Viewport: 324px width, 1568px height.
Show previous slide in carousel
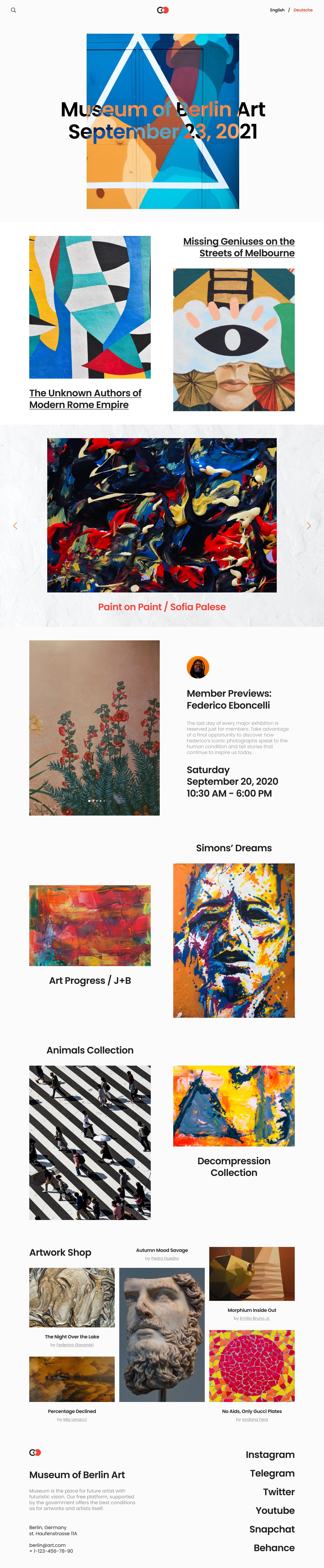pyautogui.click(x=15, y=525)
